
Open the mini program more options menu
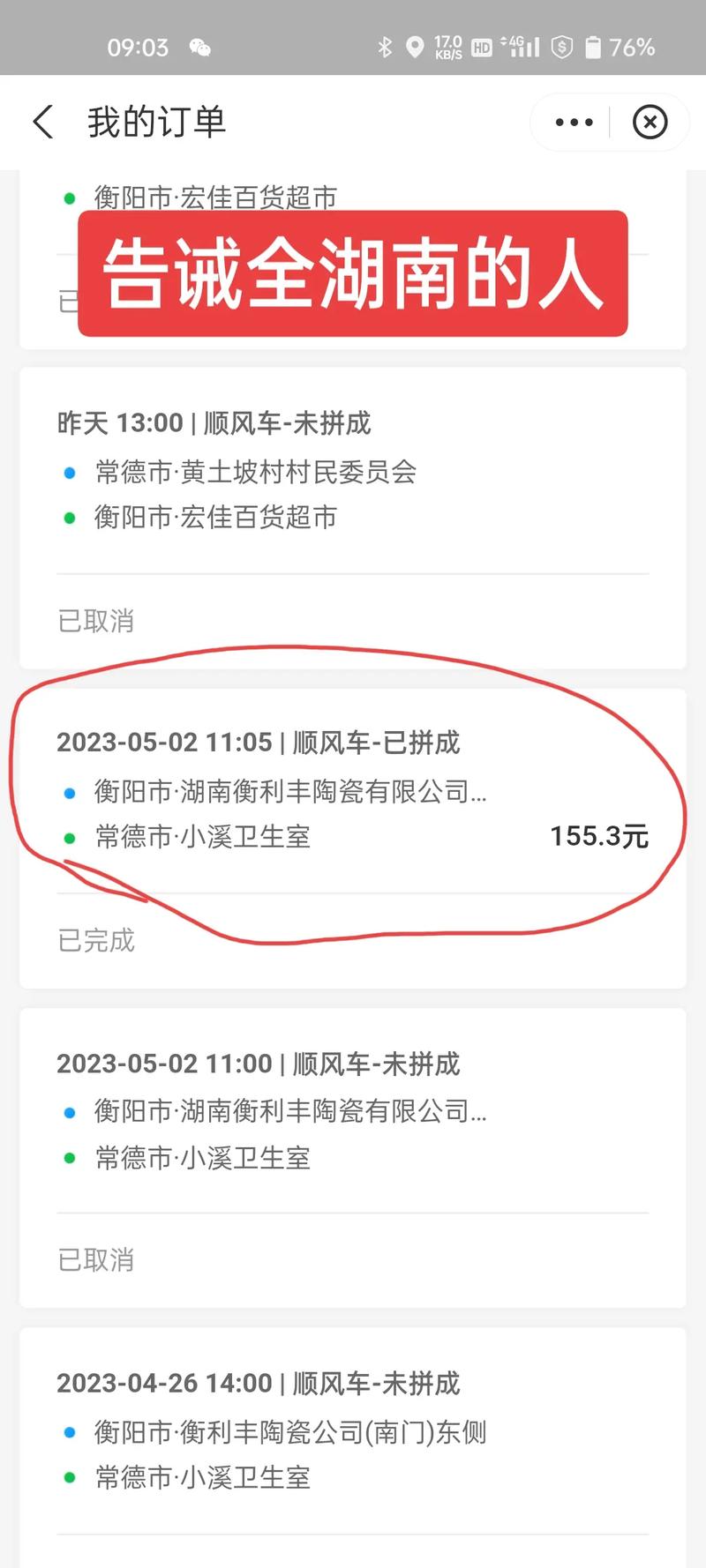point(574,122)
